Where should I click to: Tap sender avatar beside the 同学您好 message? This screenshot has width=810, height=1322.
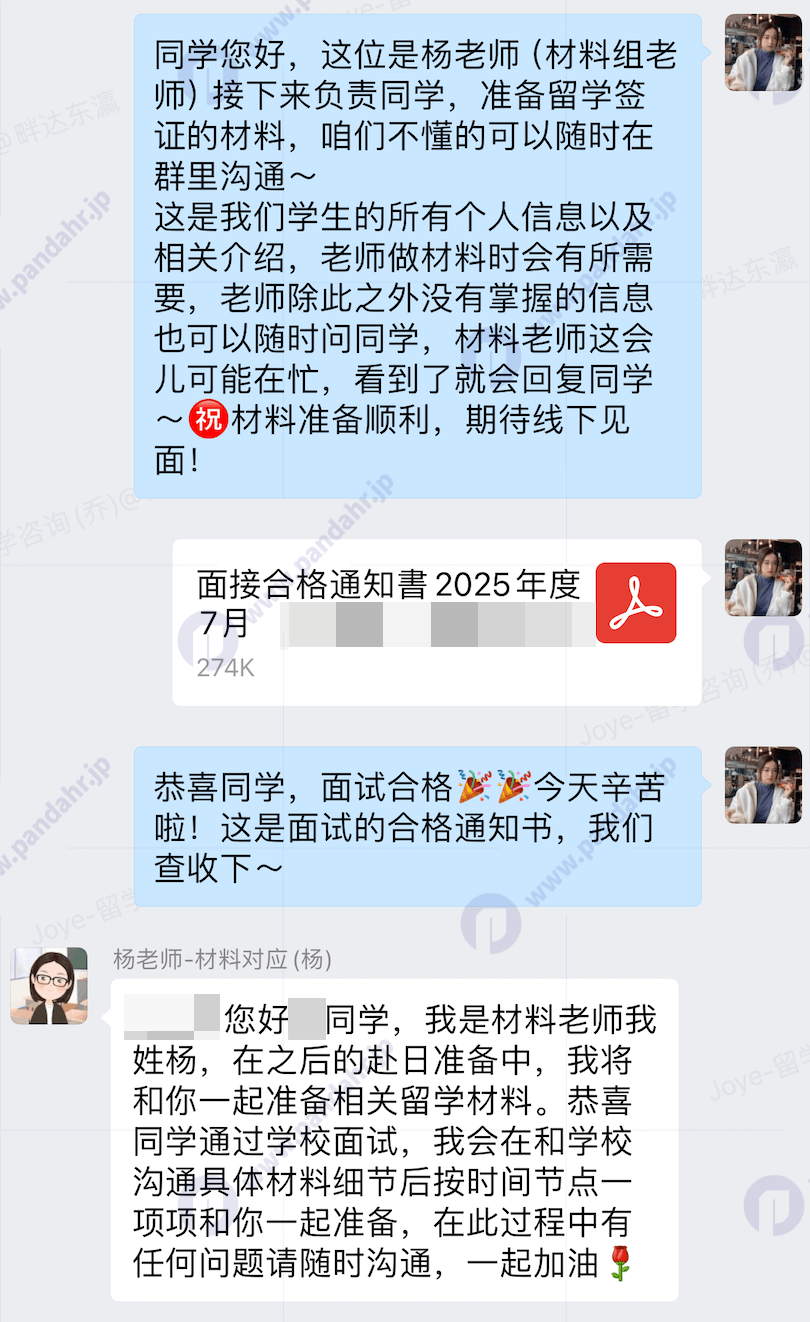[763, 52]
